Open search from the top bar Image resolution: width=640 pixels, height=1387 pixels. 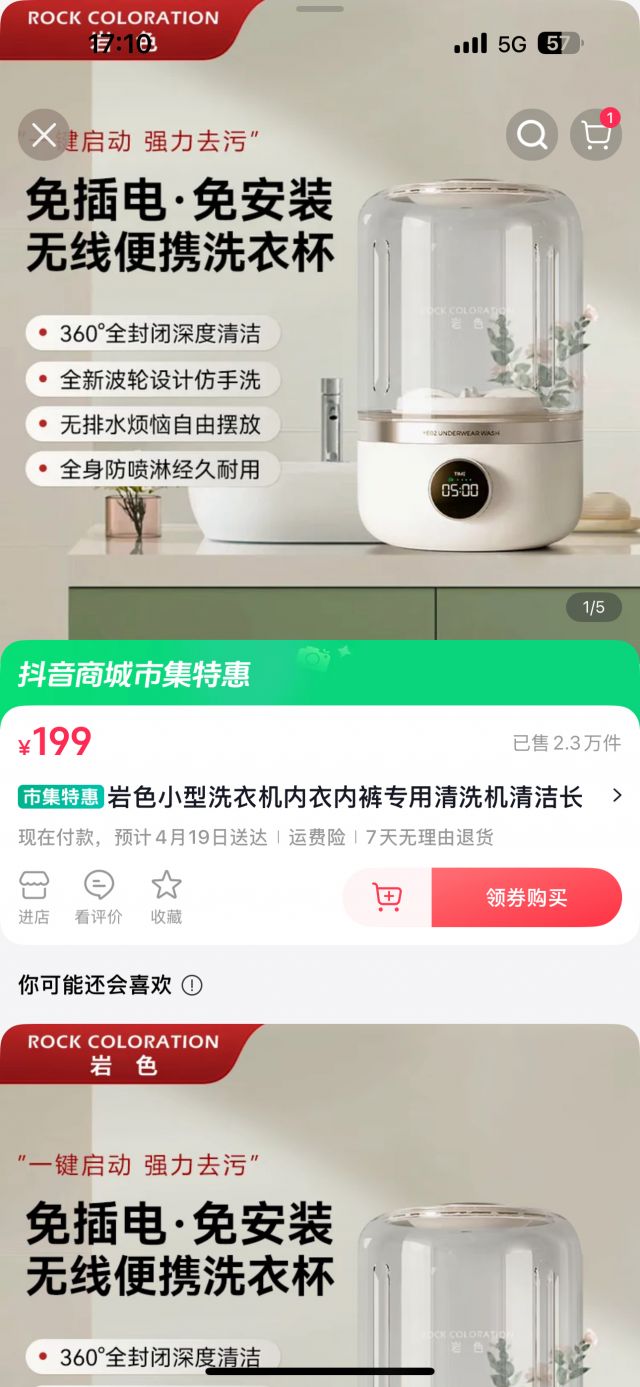[x=531, y=135]
